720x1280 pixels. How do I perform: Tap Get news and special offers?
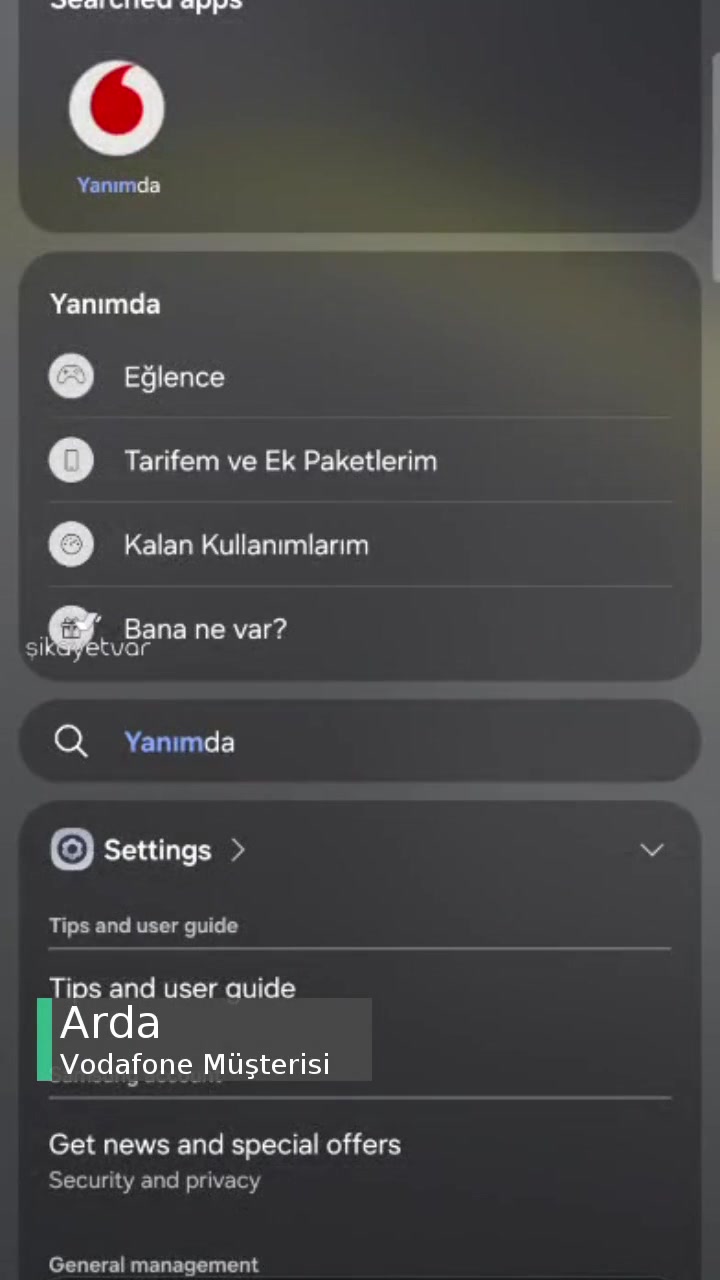click(224, 1145)
